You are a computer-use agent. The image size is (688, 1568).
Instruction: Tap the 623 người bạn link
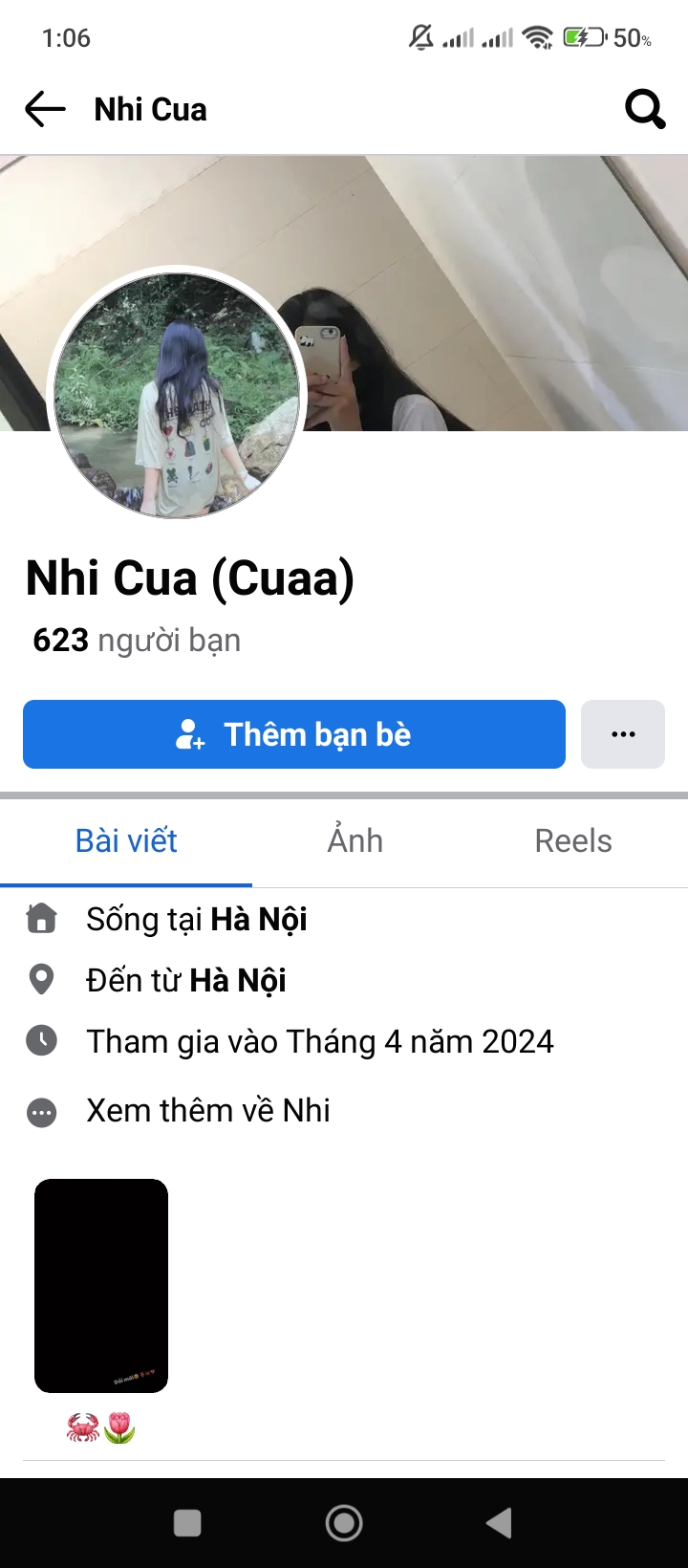pyautogui.click(x=134, y=640)
